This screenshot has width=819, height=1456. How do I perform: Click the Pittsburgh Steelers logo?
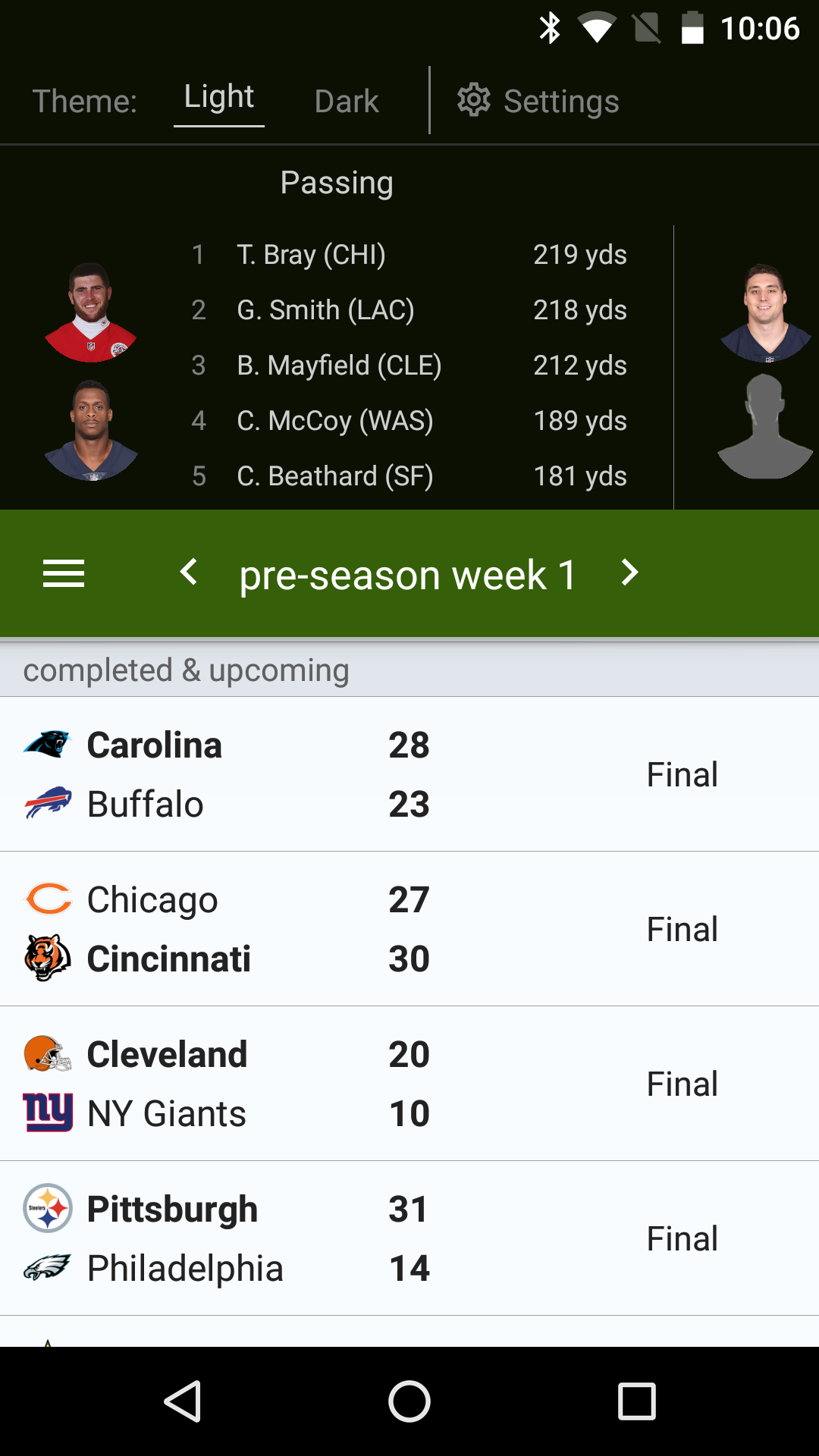(x=47, y=1208)
